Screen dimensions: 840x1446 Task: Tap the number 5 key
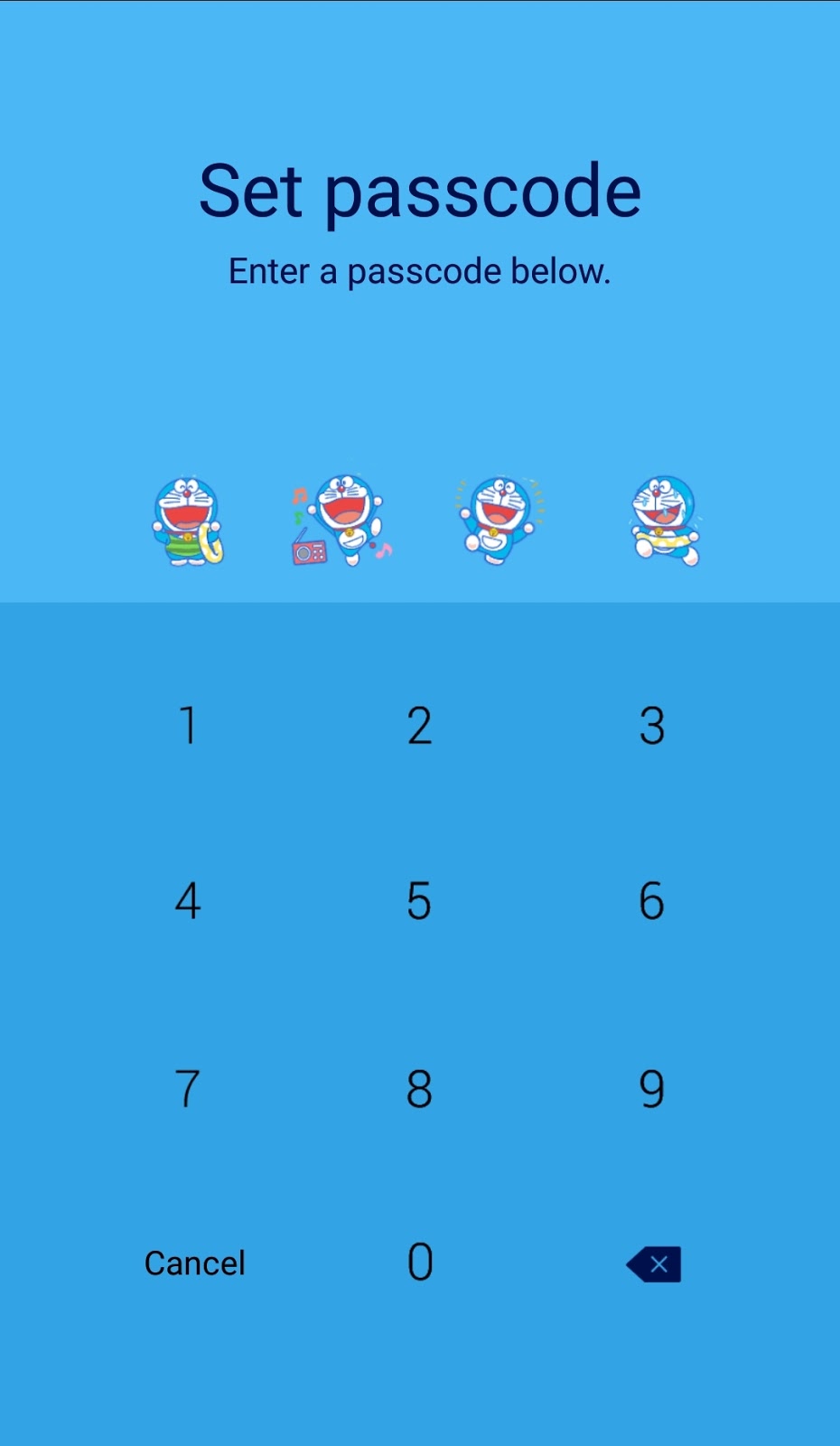(419, 901)
